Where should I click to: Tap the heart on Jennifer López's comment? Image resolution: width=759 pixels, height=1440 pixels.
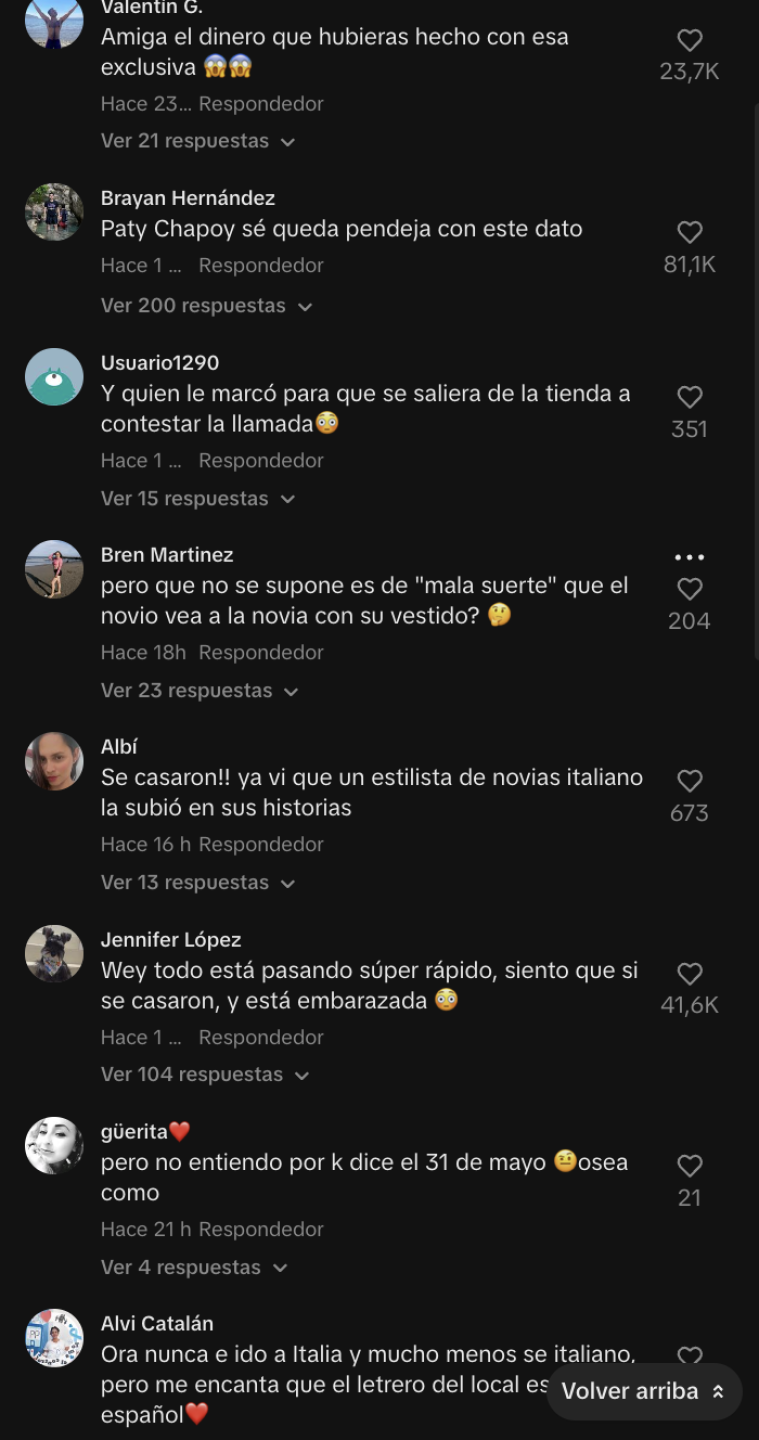(x=689, y=974)
